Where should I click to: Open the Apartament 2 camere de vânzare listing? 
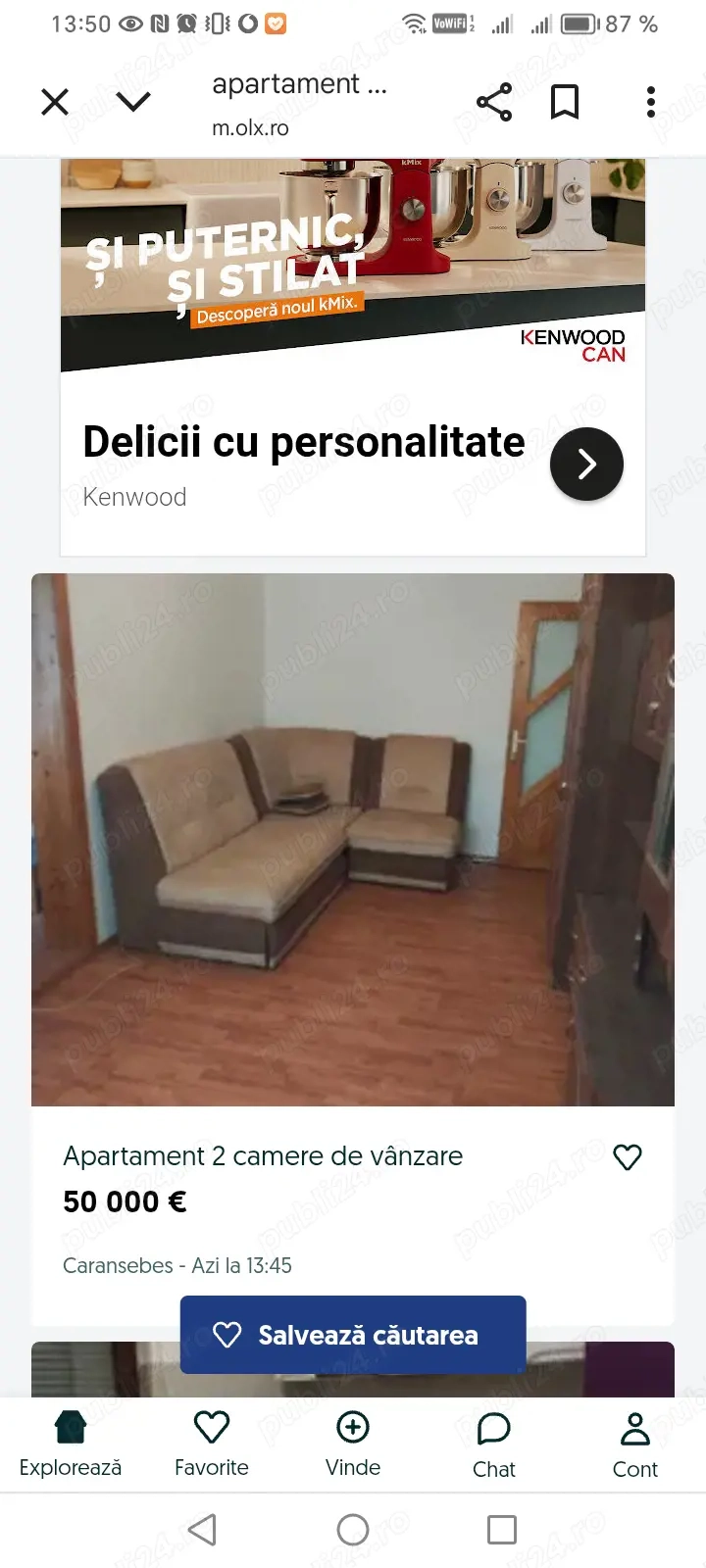[x=263, y=1155]
